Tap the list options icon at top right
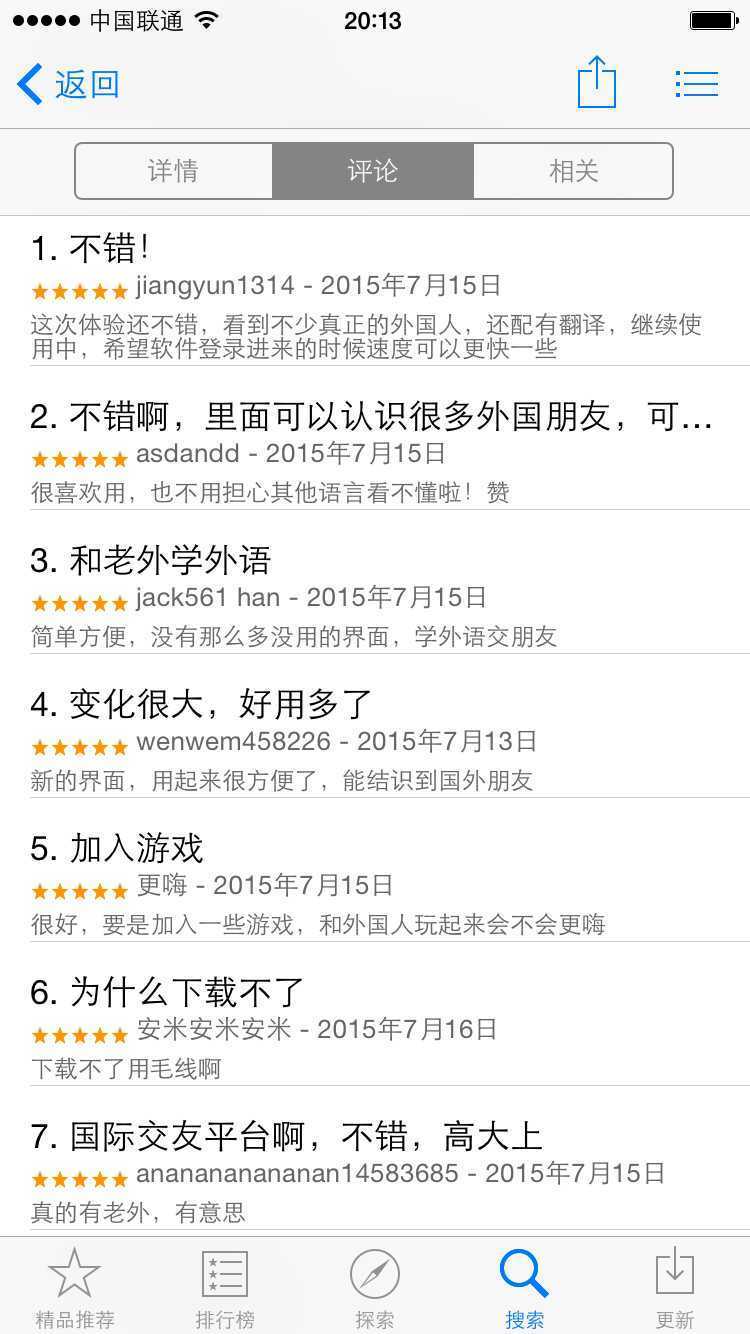The height and width of the screenshot is (1334, 750). 697,83
